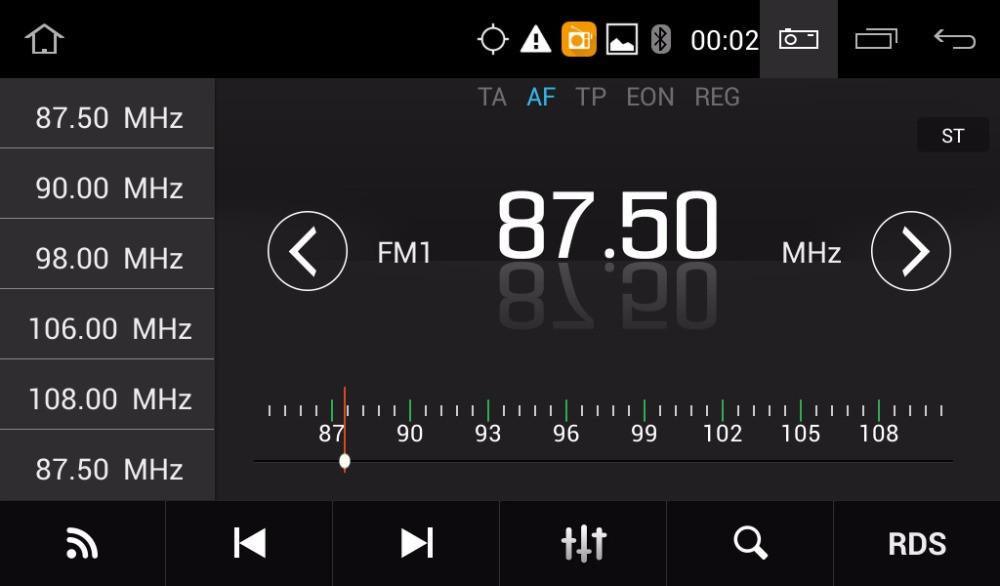Toggle the ST stereo mode
The width and height of the screenshot is (1000, 586).
(952, 136)
